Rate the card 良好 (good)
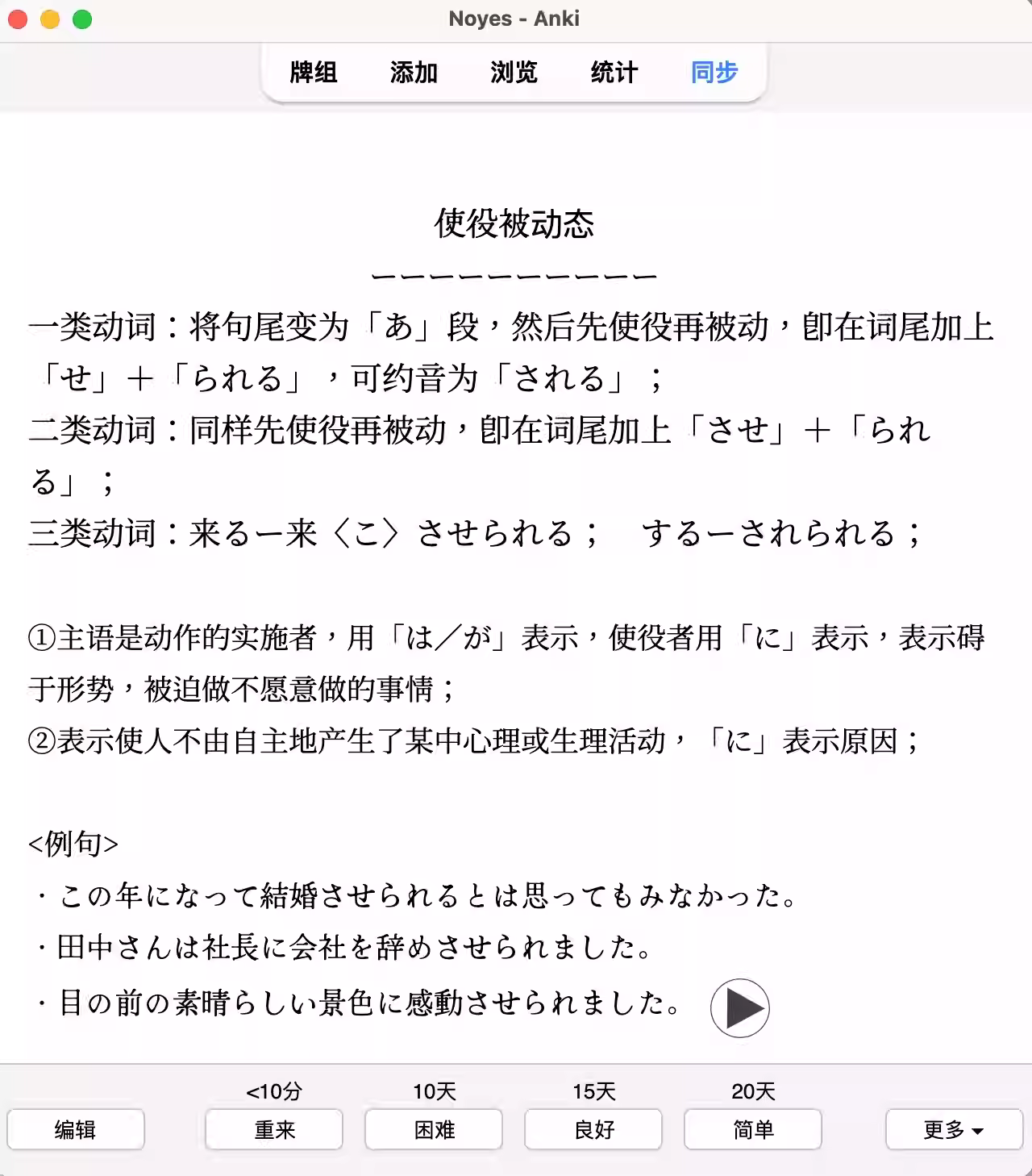Screen dimensions: 1032x1176 (593, 1129)
